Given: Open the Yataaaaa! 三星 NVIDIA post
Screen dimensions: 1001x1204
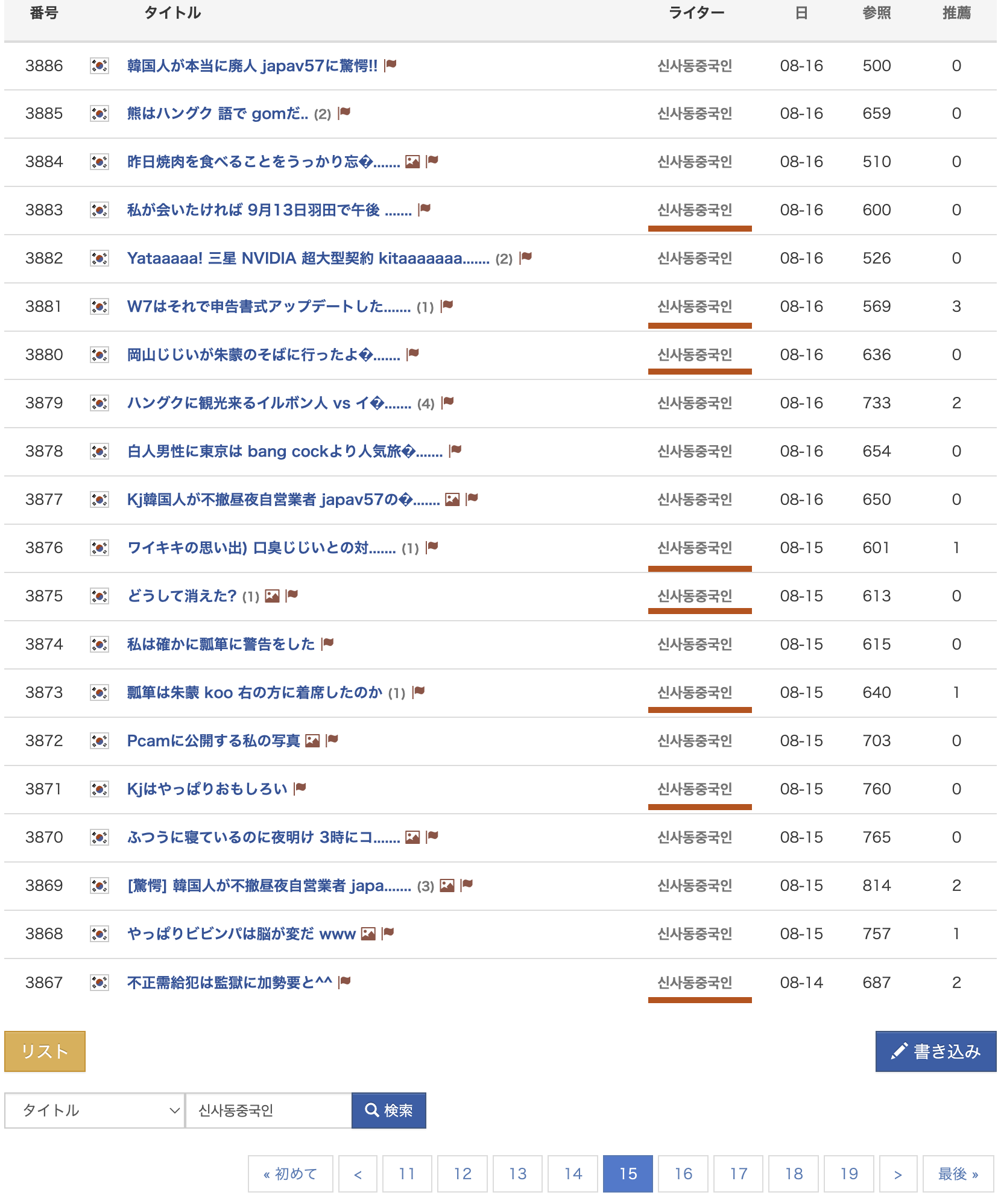Looking at the screenshot, I should [308, 259].
